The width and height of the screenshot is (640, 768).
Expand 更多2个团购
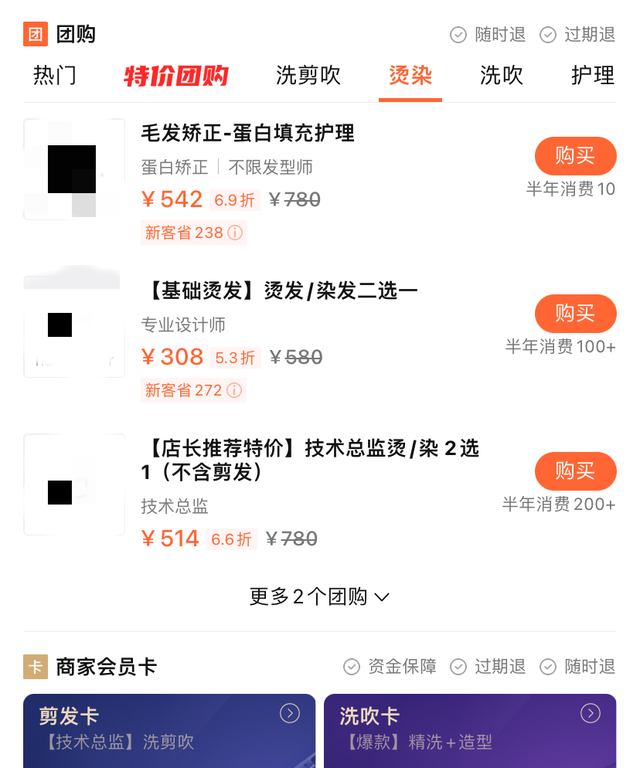[319, 597]
